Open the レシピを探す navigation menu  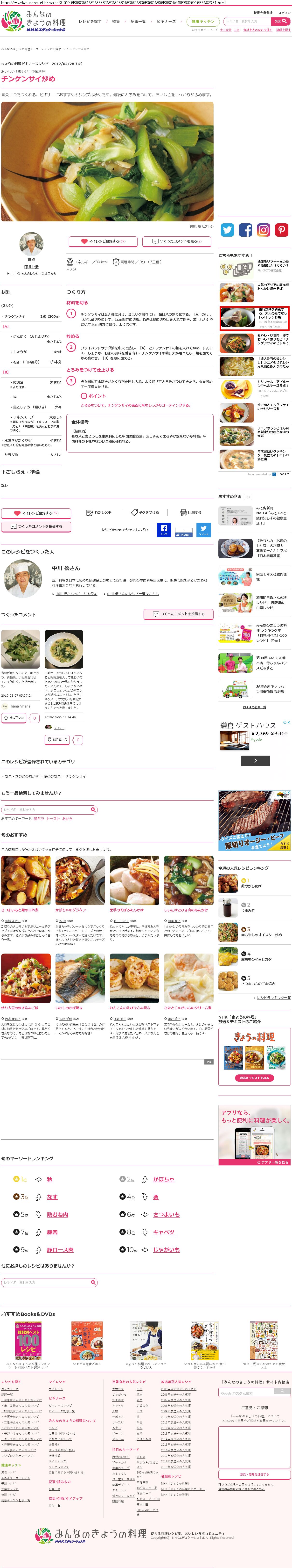pos(90,21)
